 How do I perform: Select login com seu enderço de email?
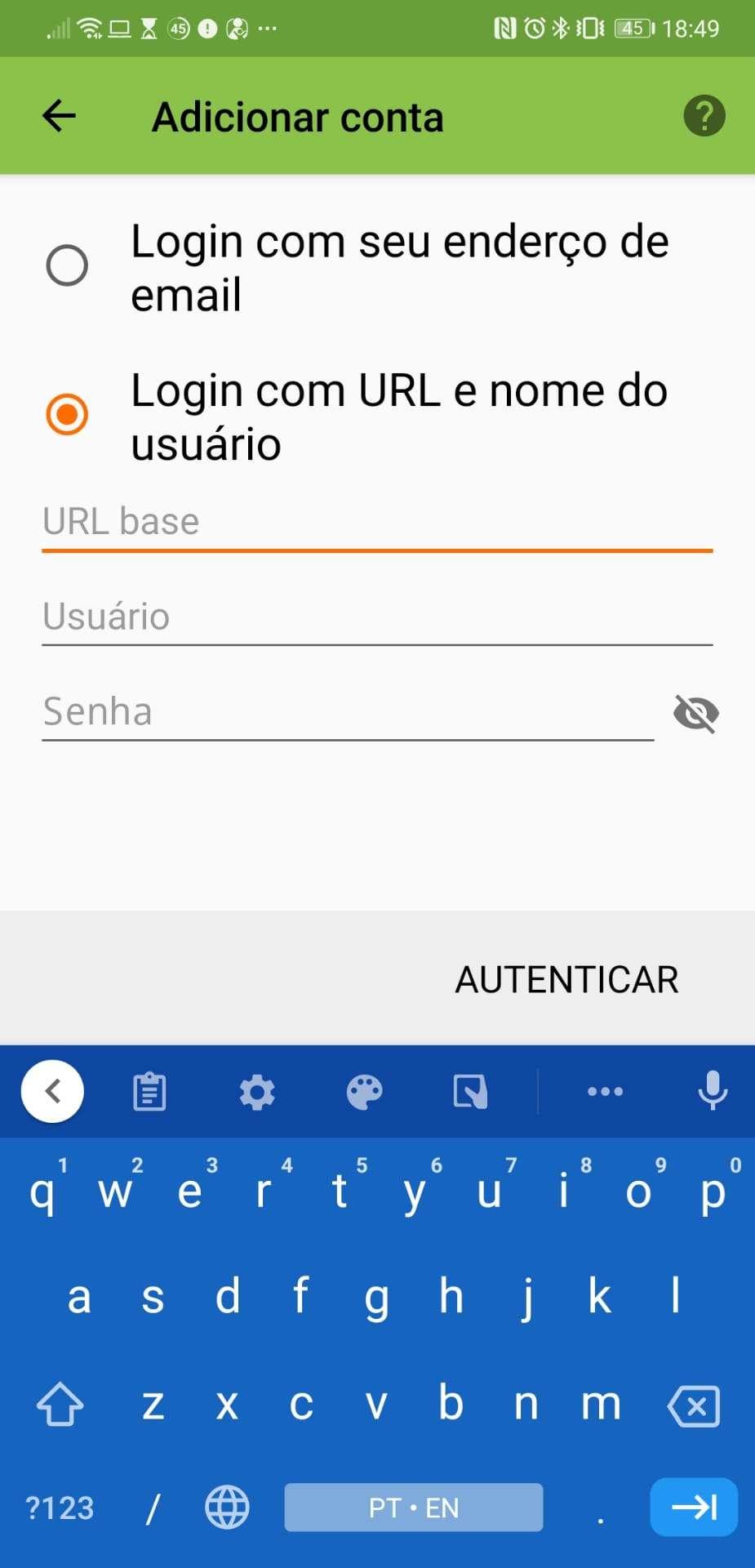[x=67, y=266]
